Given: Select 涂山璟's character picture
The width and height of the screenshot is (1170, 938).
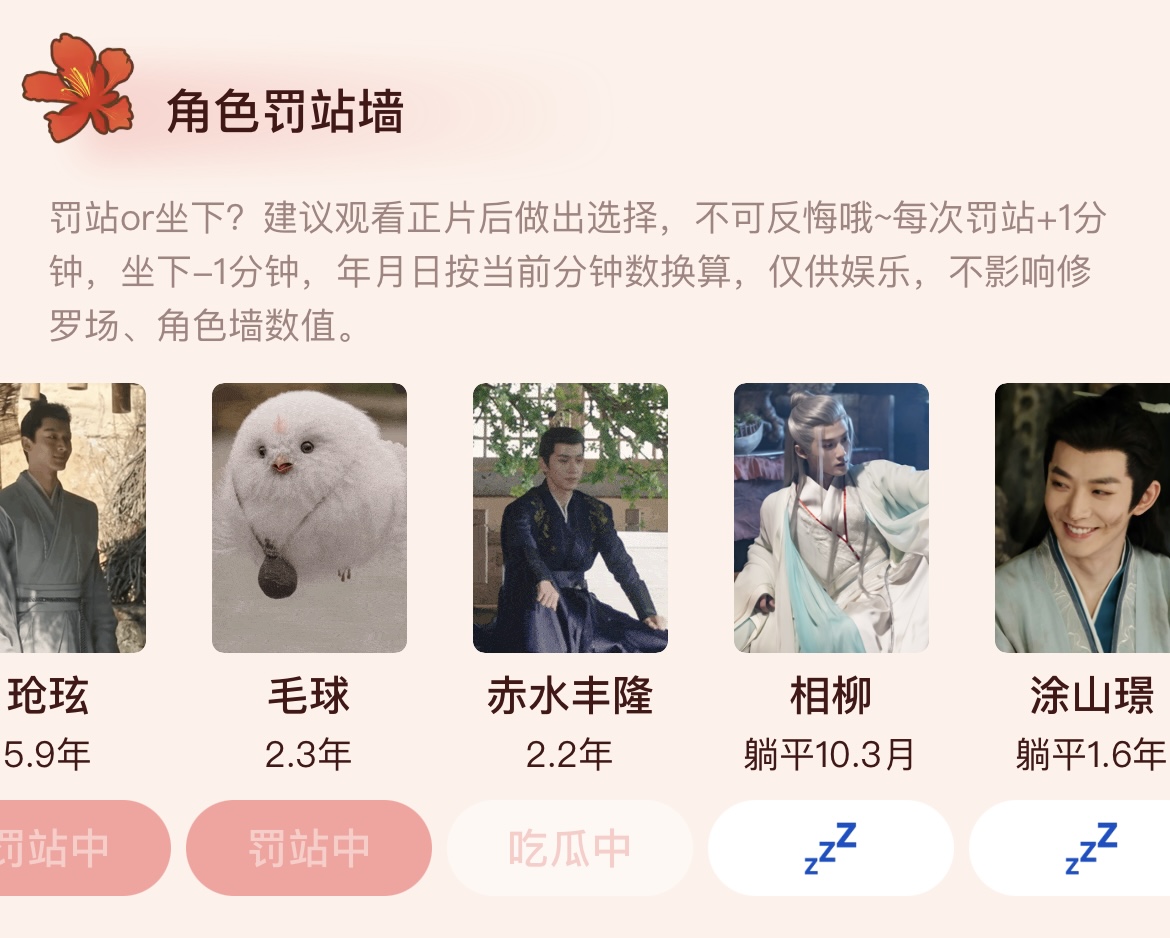Looking at the screenshot, I should click(1083, 518).
